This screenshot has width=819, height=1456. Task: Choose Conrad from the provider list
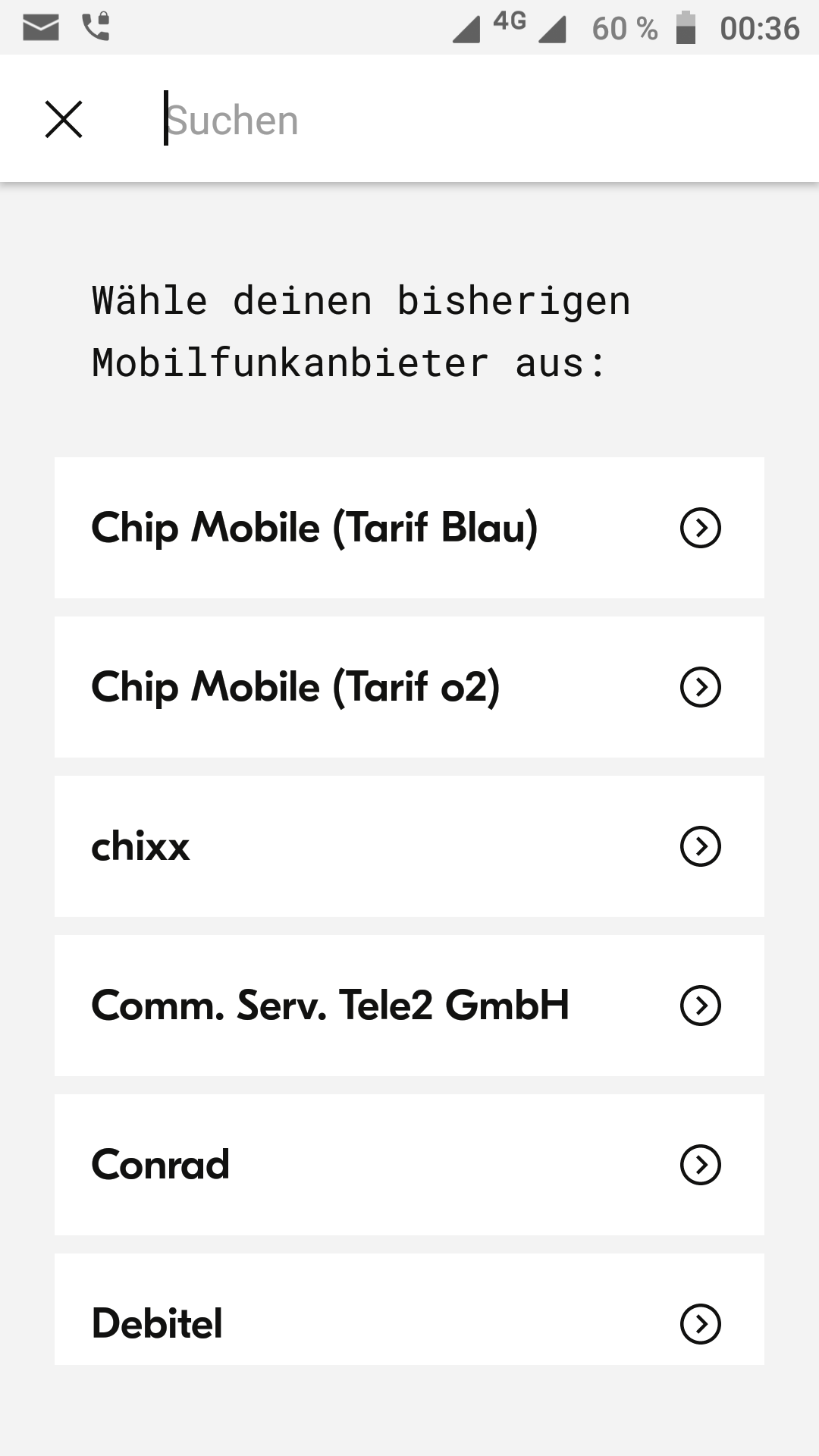pyautogui.click(x=409, y=1165)
